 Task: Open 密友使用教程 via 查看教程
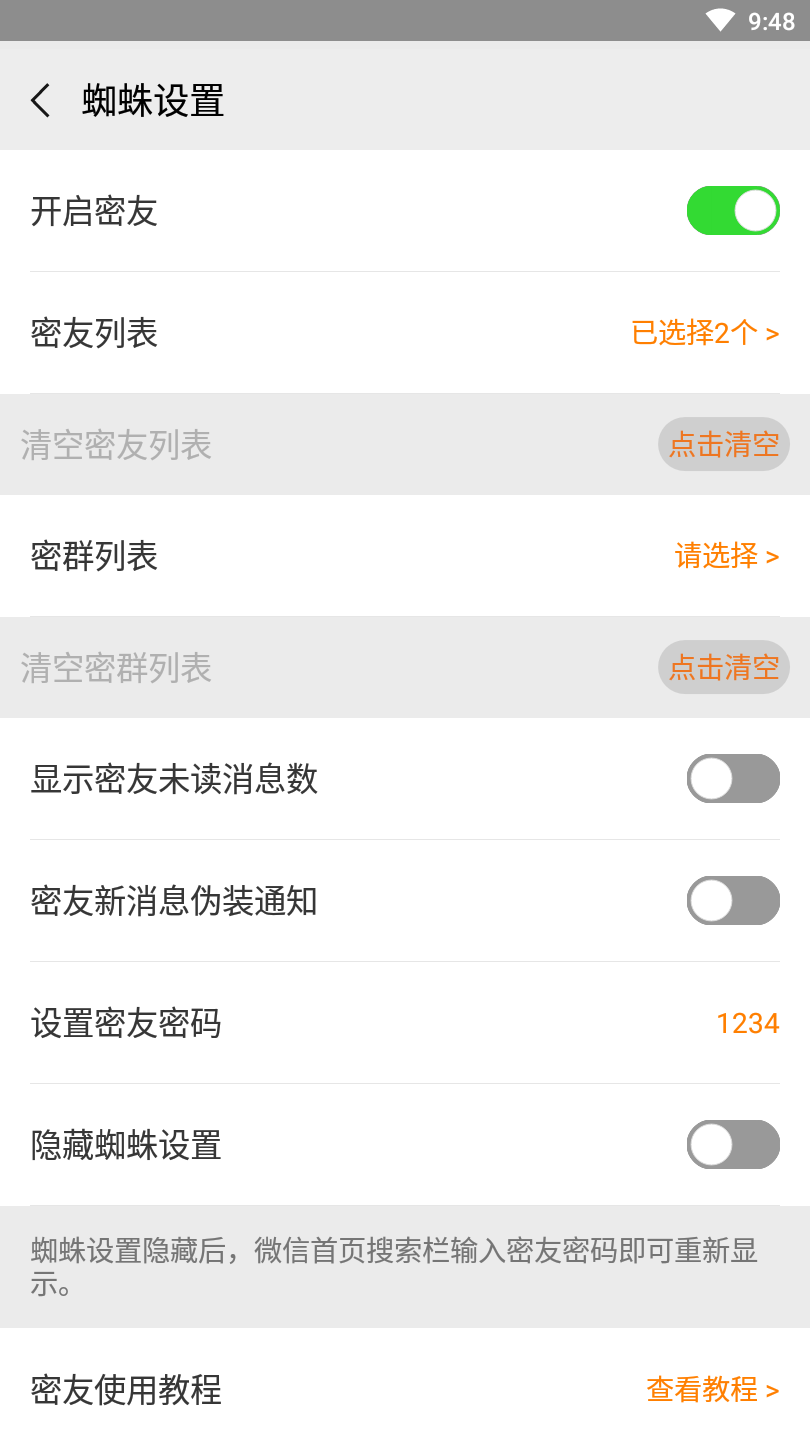712,1390
